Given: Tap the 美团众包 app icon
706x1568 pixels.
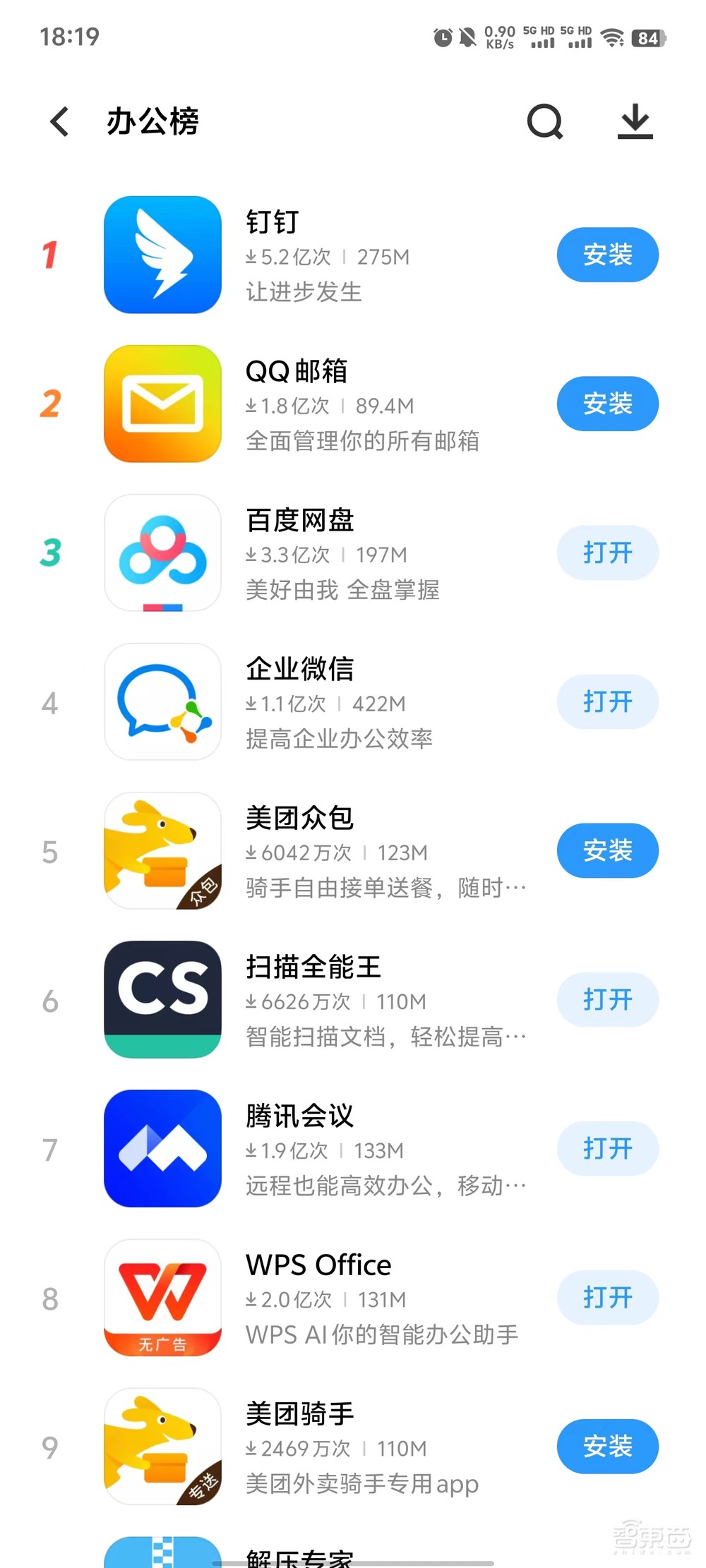Looking at the screenshot, I should tap(162, 851).
